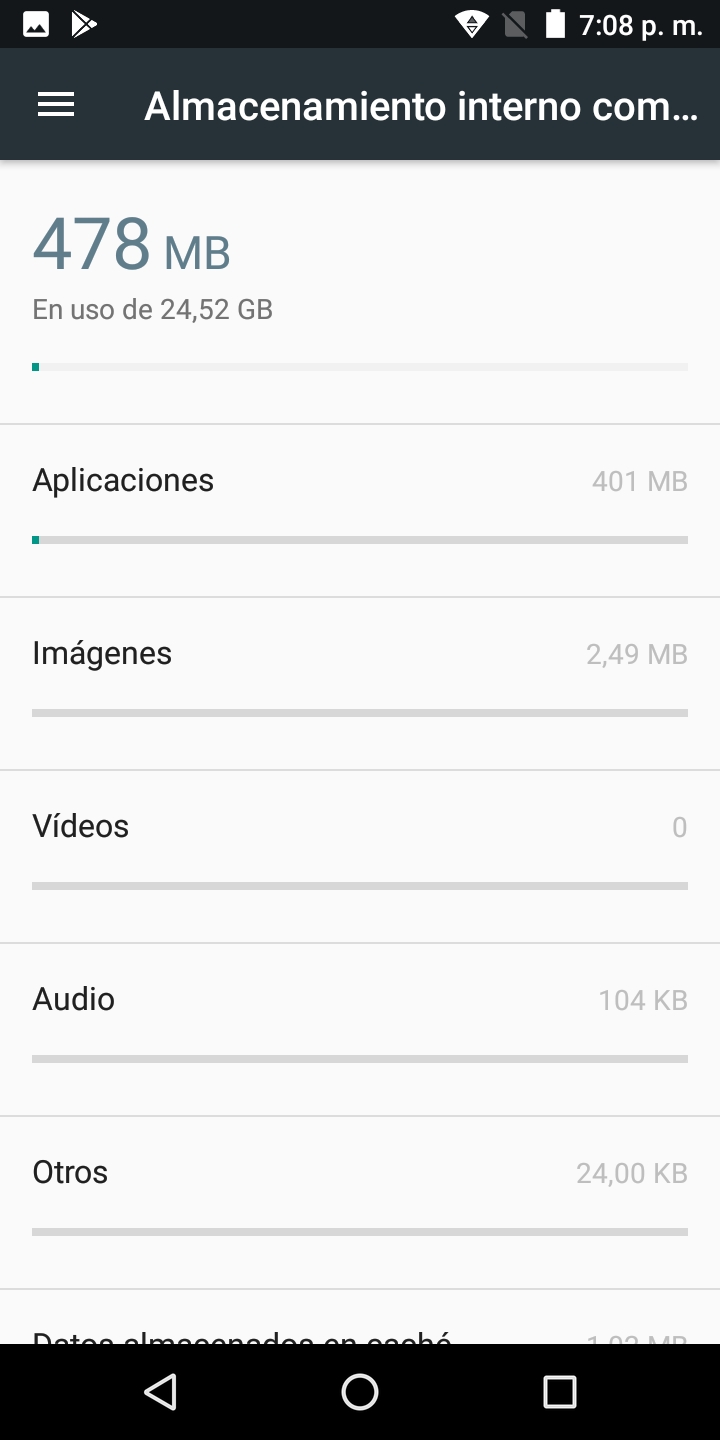Open the Aplicaciones storage row
Image resolution: width=720 pixels, height=1440 pixels.
[x=360, y=510]
